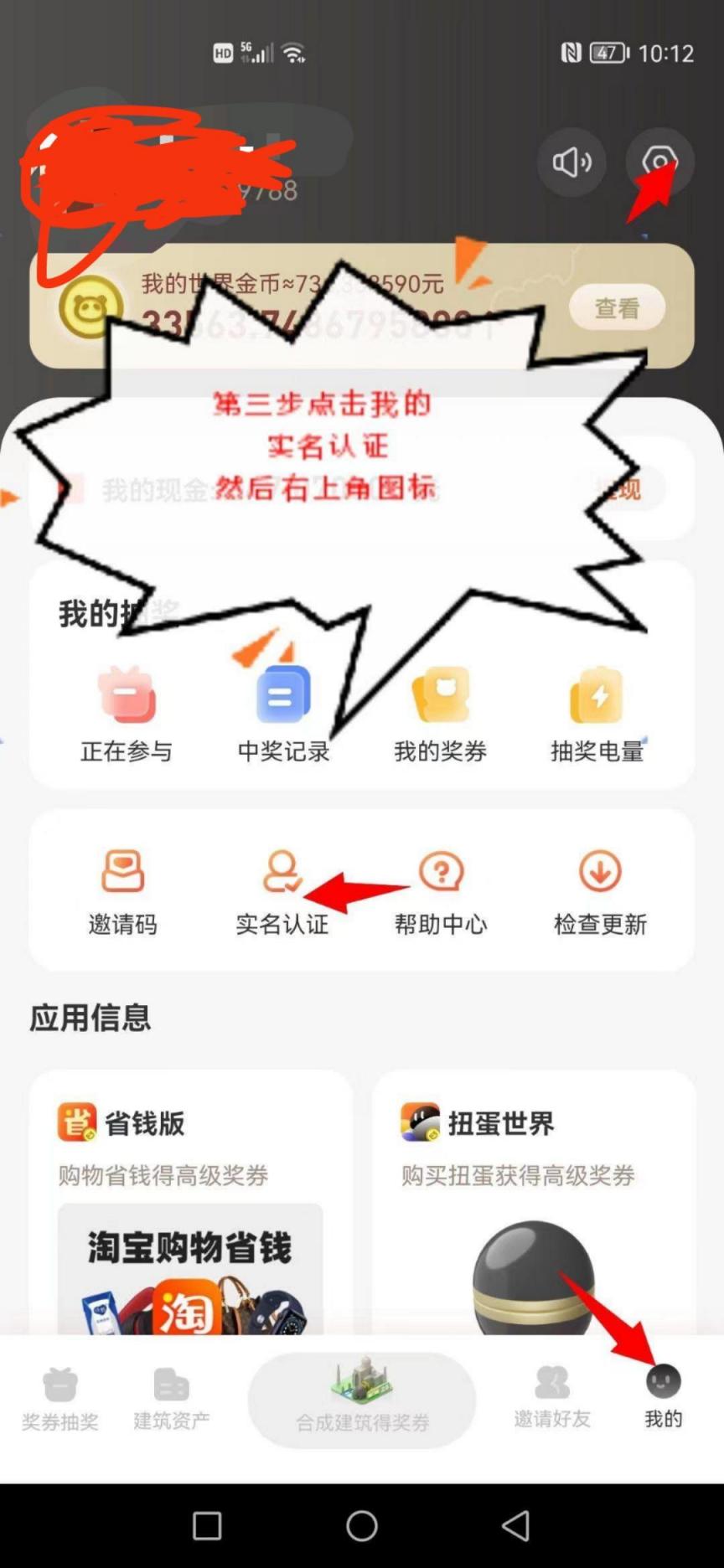Go to the 邀请好友 tab
This screenshot has height=1568, width=724.
coord(552,1398)
